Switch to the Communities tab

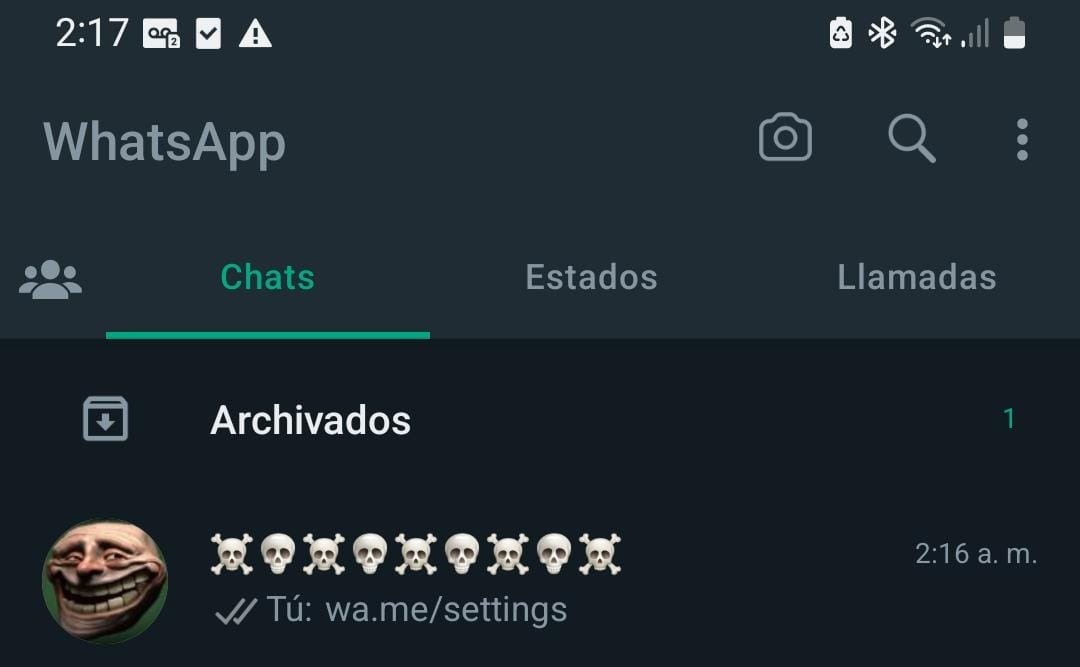(51, 279)
